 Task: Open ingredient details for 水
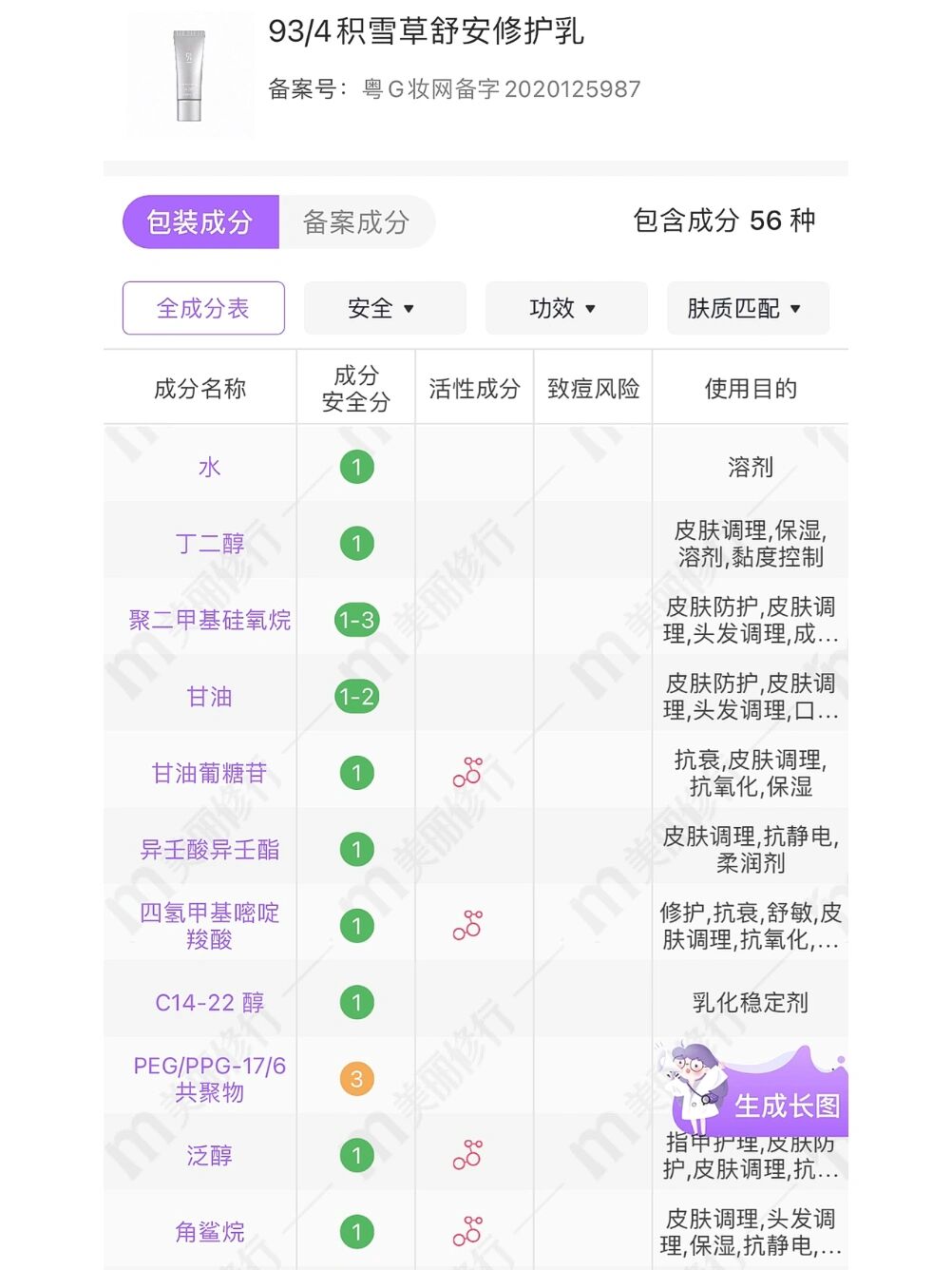(x=209, y=467)
